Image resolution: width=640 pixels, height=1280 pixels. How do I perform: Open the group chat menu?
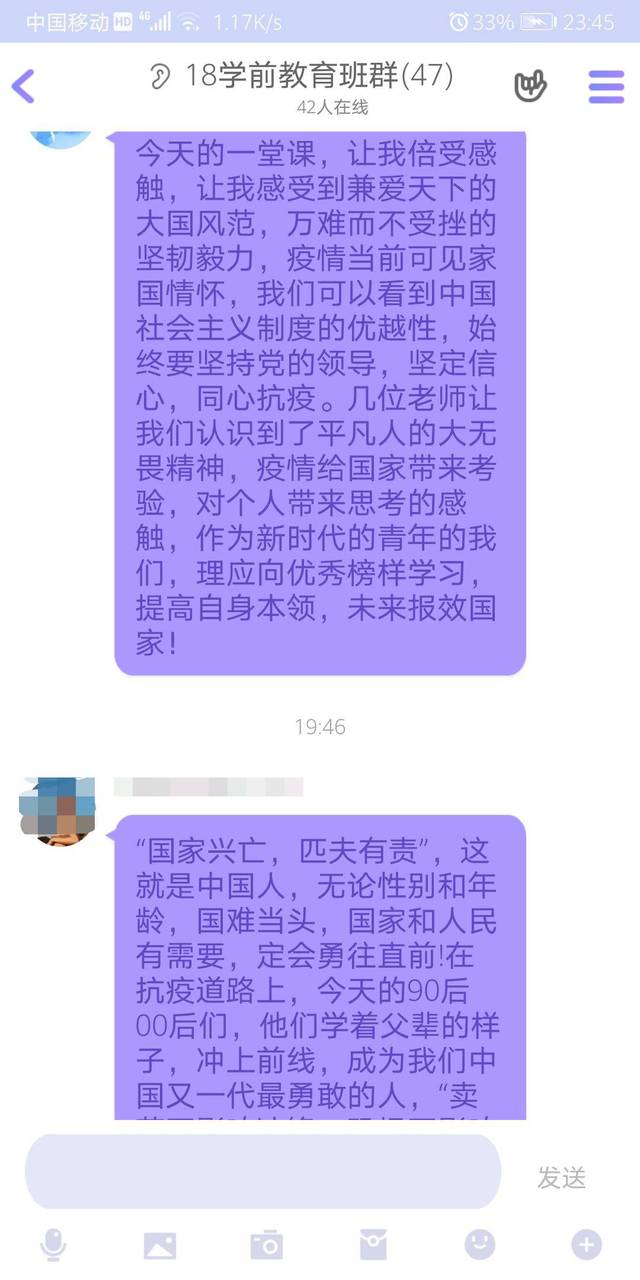click(x=606, y=86)
